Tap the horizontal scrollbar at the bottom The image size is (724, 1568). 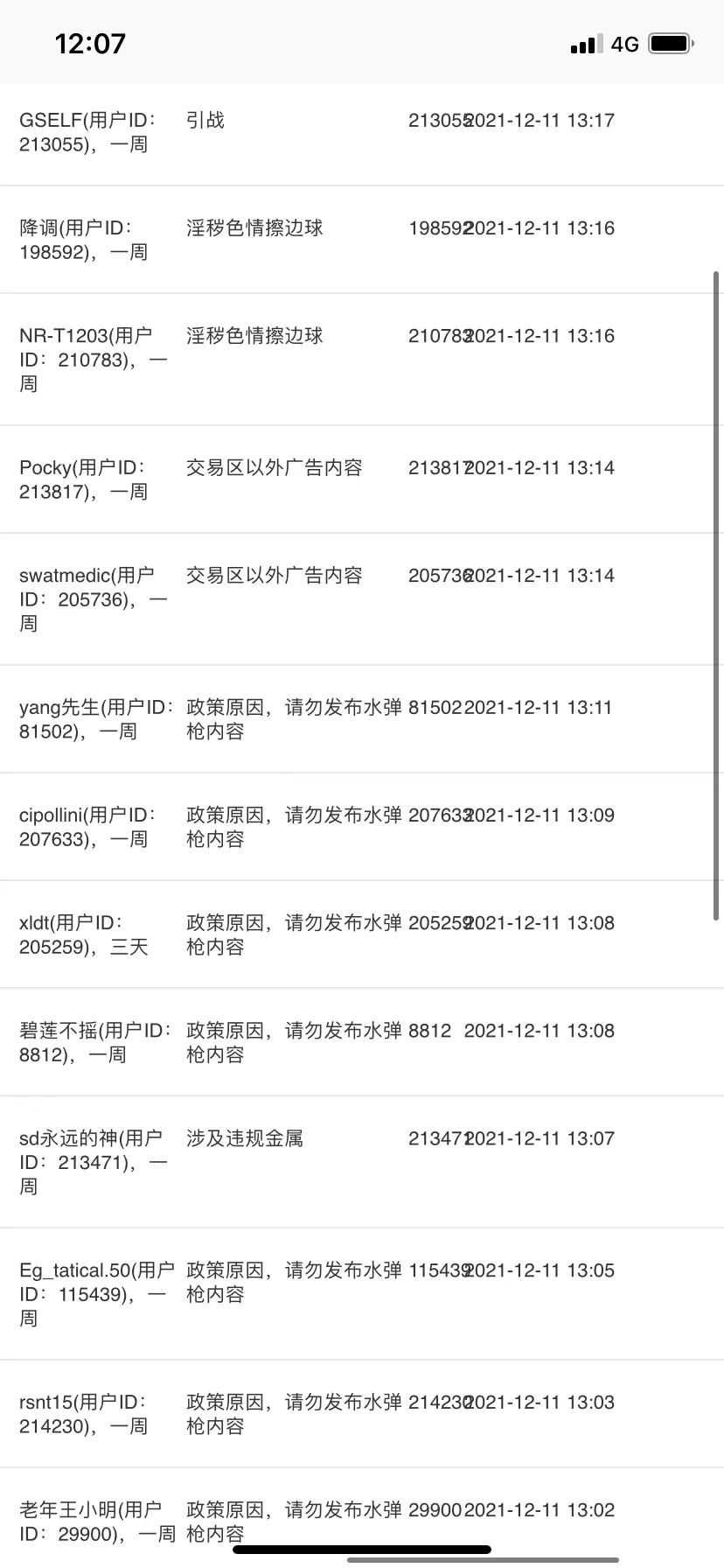(x=483, y=1560)
